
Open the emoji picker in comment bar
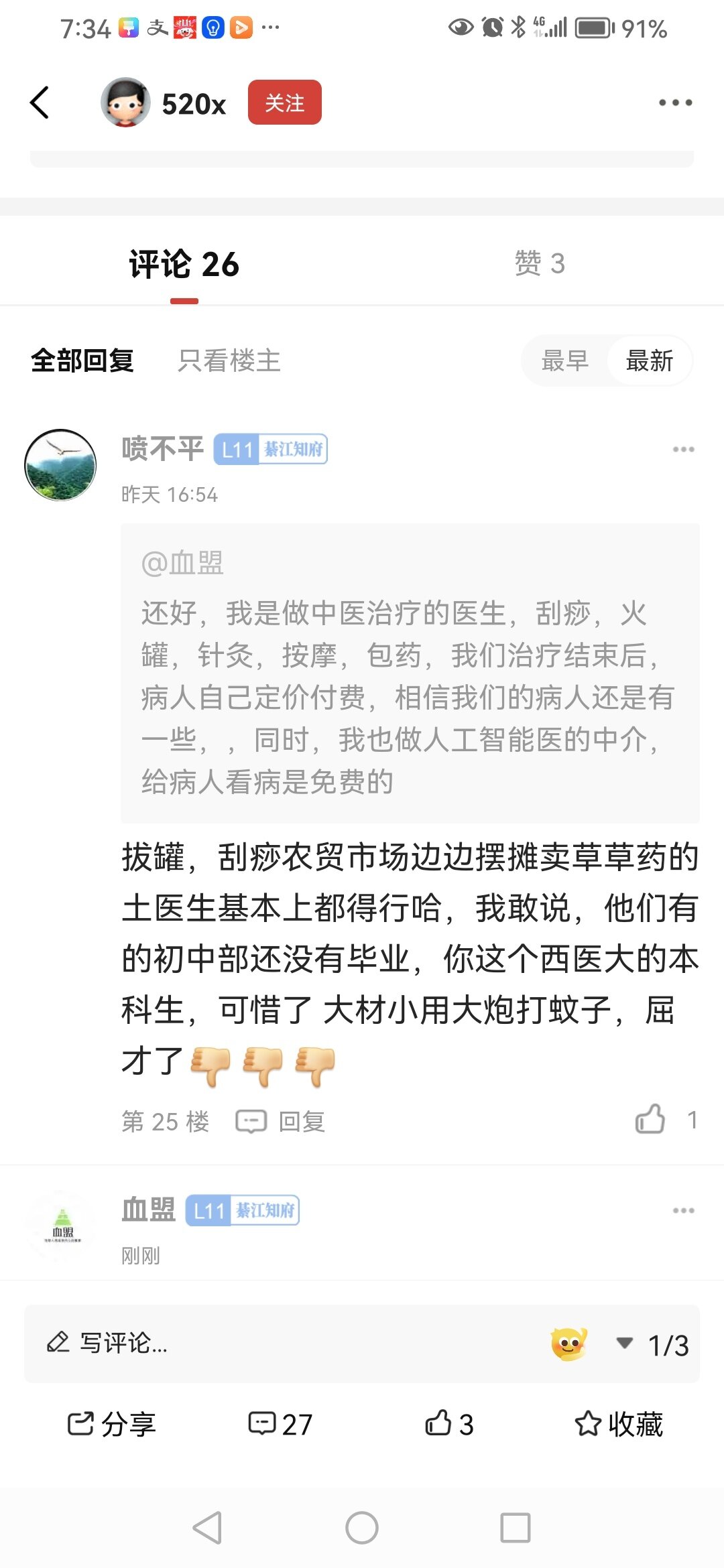tap(568, 1344)
